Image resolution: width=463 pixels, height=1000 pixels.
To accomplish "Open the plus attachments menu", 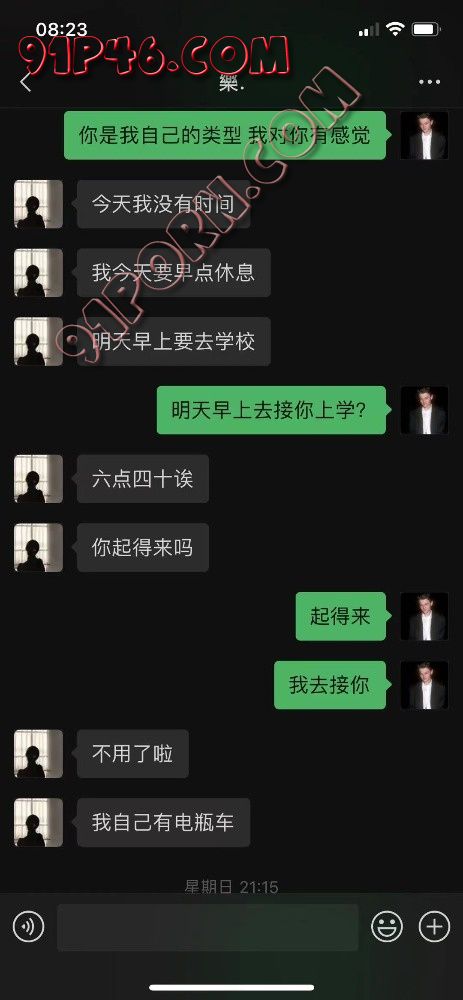I will 434,927.
